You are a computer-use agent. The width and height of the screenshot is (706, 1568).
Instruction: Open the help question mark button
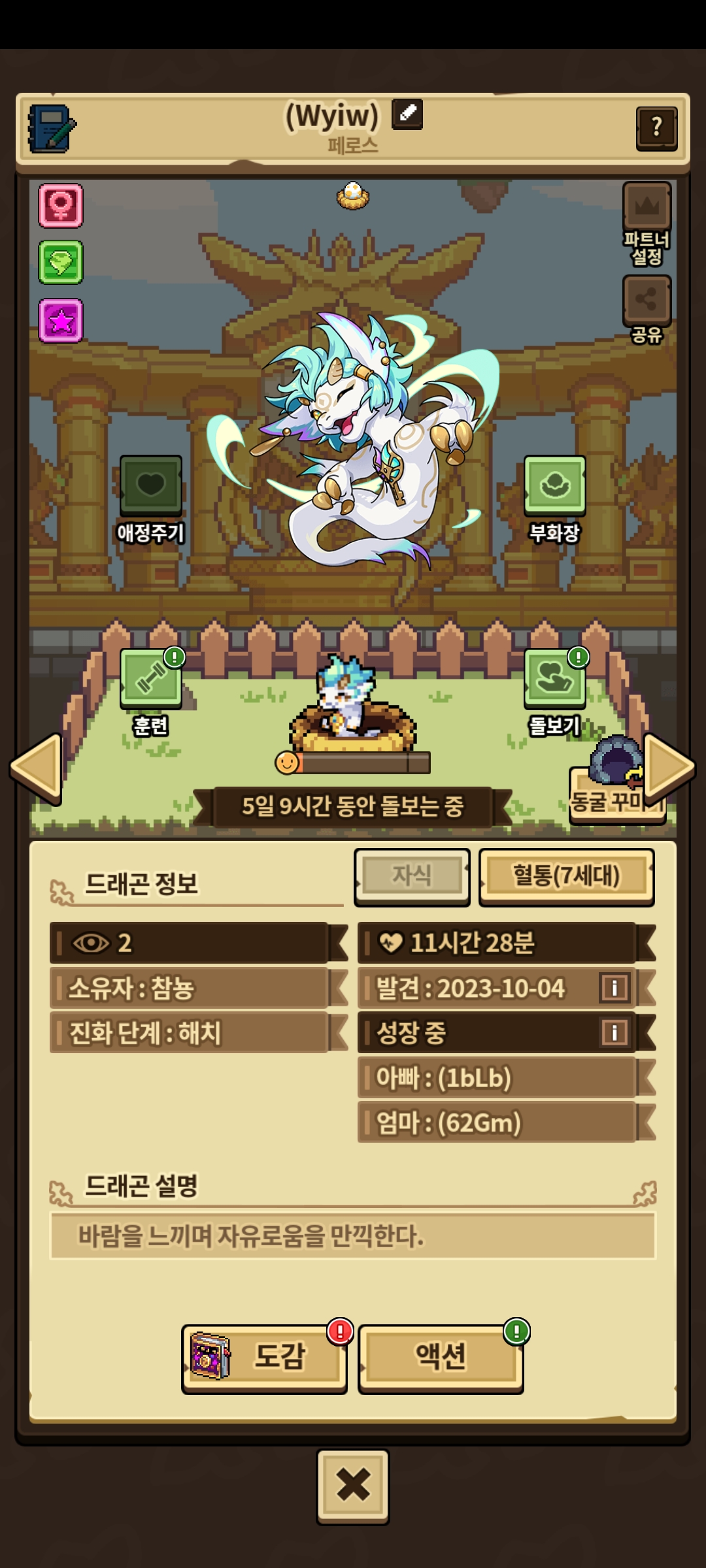pyautogui.click(x=656, y=128)
